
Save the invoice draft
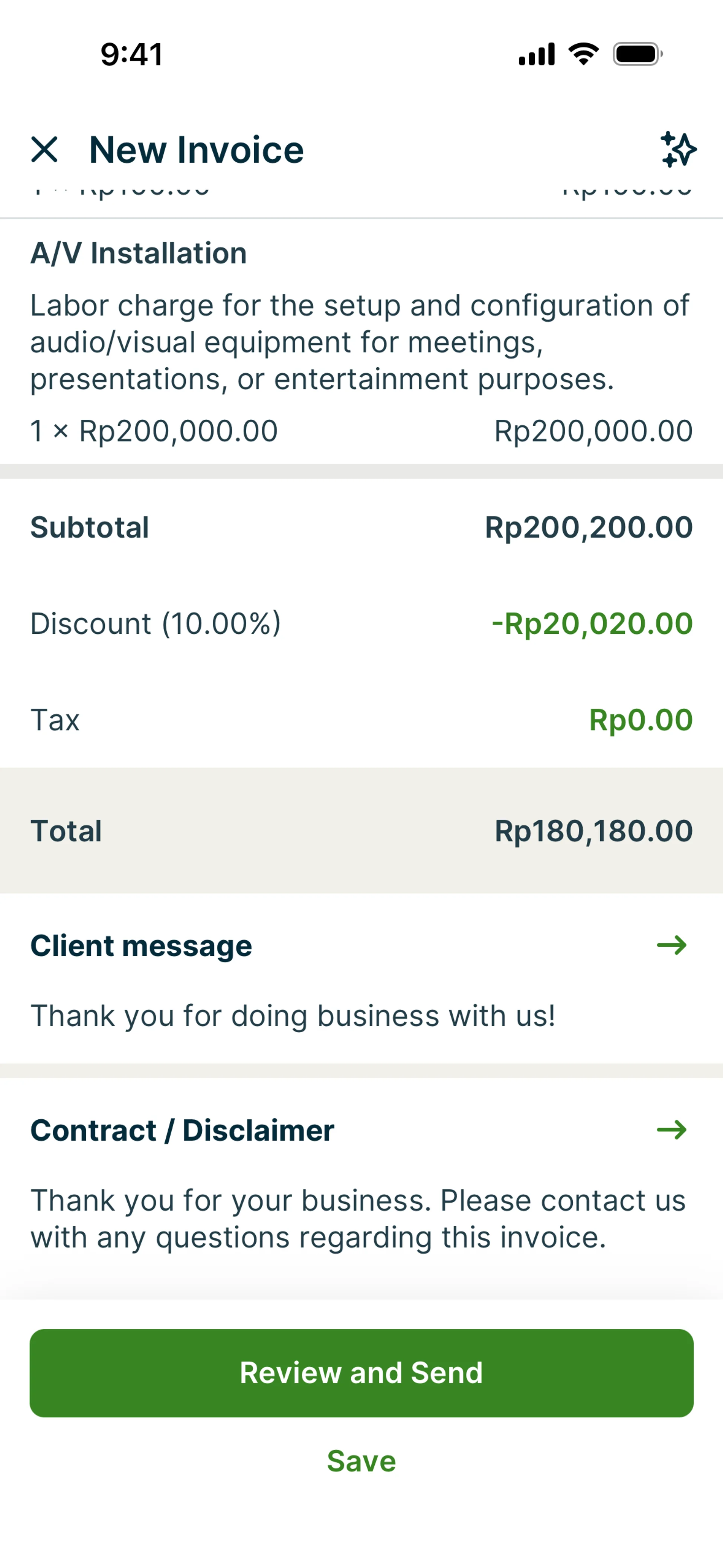361,1461
